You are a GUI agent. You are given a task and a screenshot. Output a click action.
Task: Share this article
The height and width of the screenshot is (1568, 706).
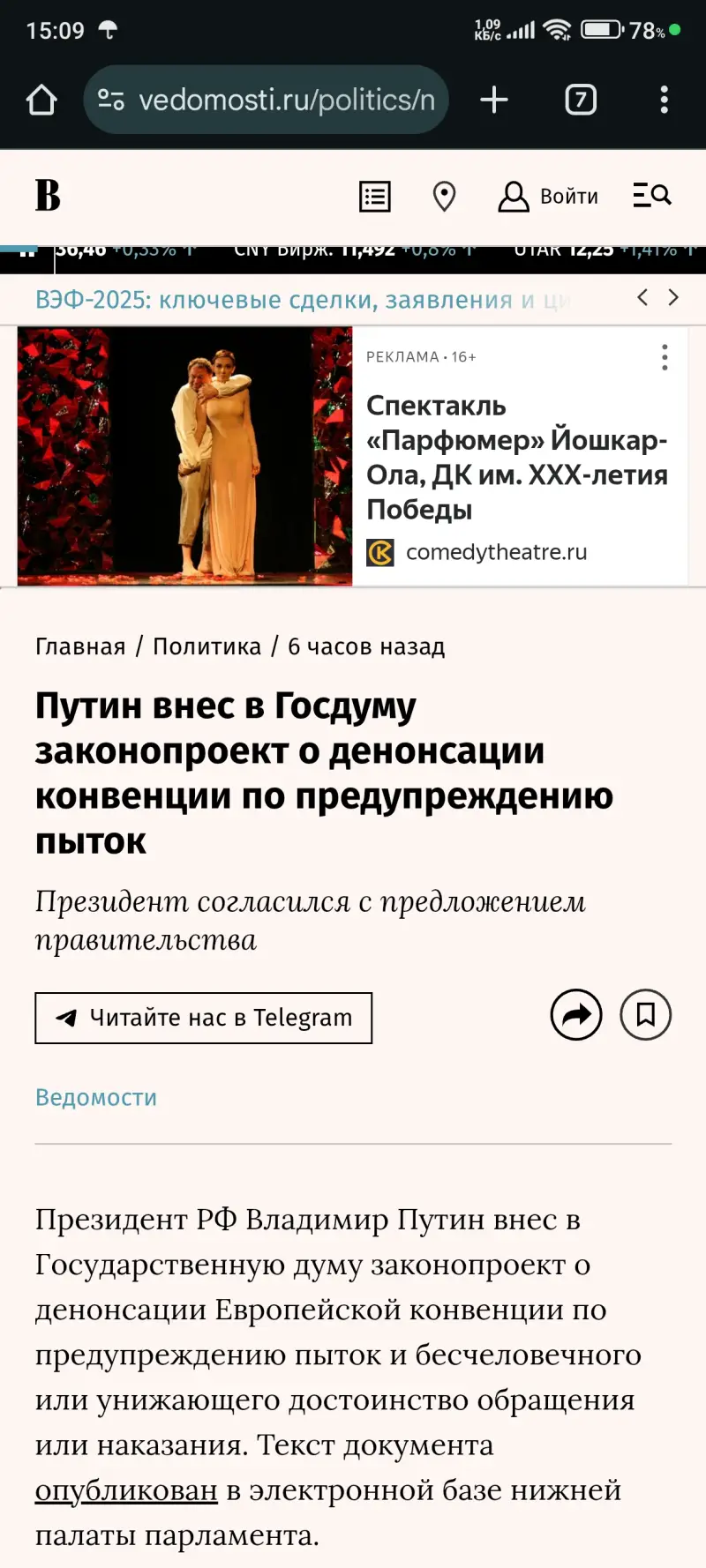coord(576,1015)
